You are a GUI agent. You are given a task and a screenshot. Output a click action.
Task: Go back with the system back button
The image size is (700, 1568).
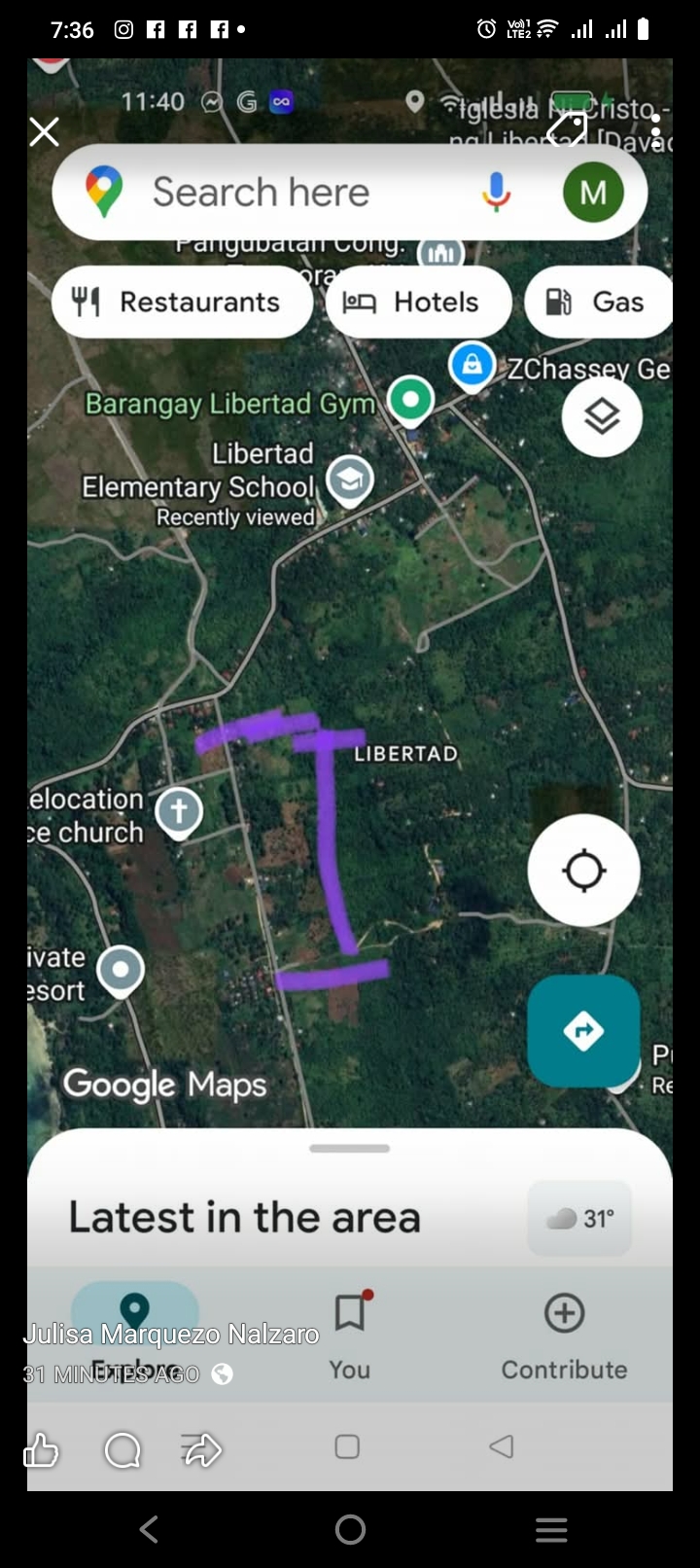(149, 1530)
